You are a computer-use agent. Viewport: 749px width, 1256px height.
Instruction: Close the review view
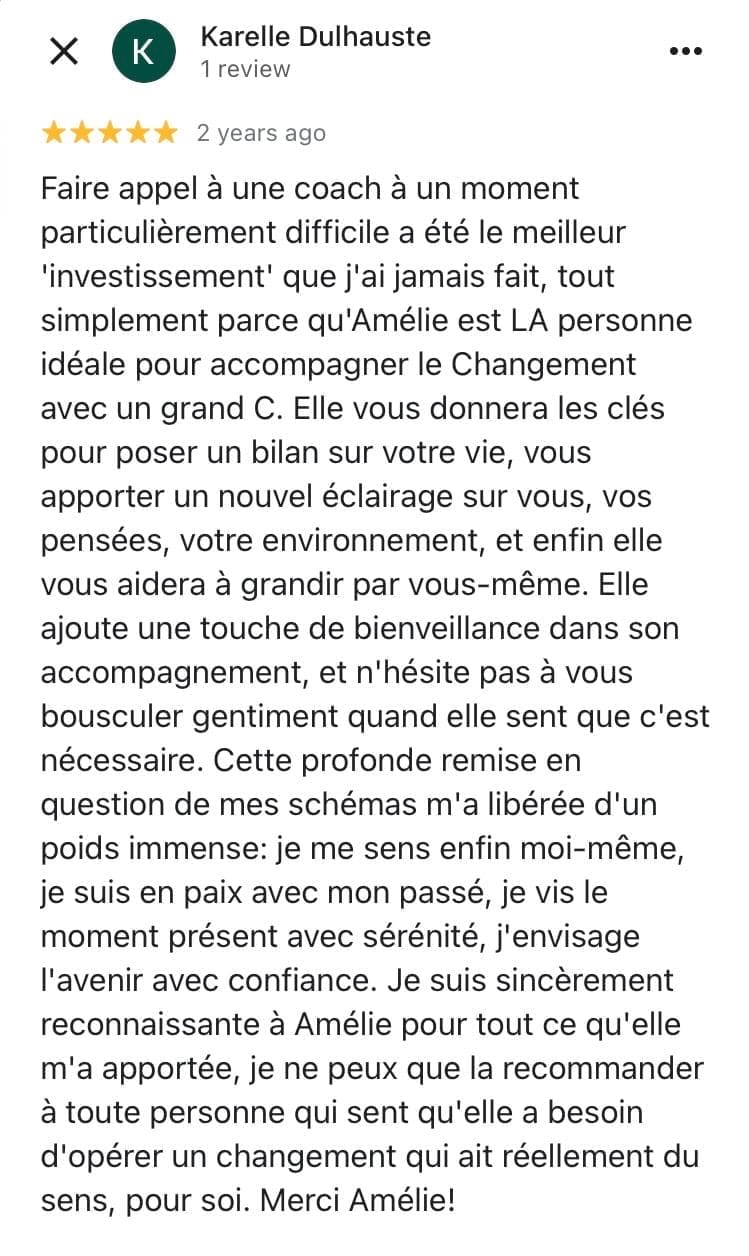point(64,52)
